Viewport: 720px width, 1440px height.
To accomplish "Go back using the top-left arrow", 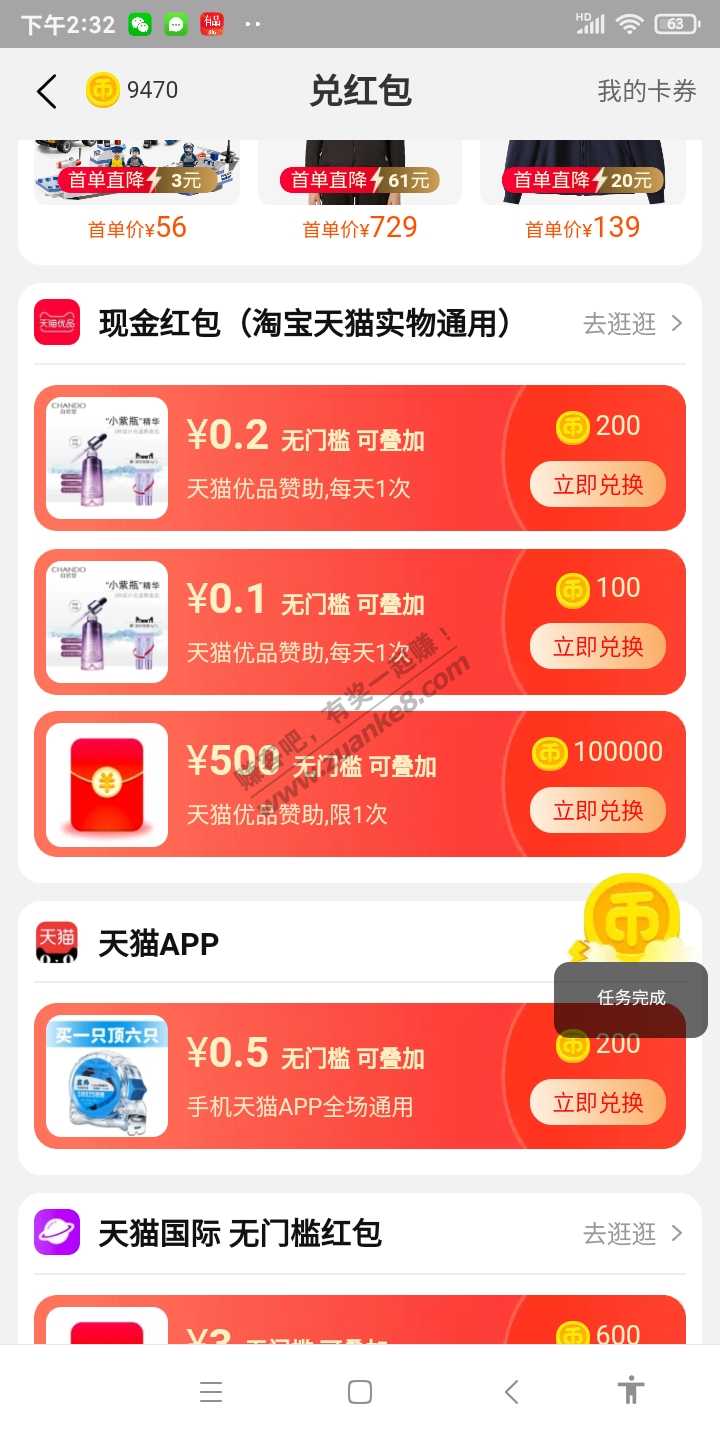I will pyautogui.click(x=46, y=91).
